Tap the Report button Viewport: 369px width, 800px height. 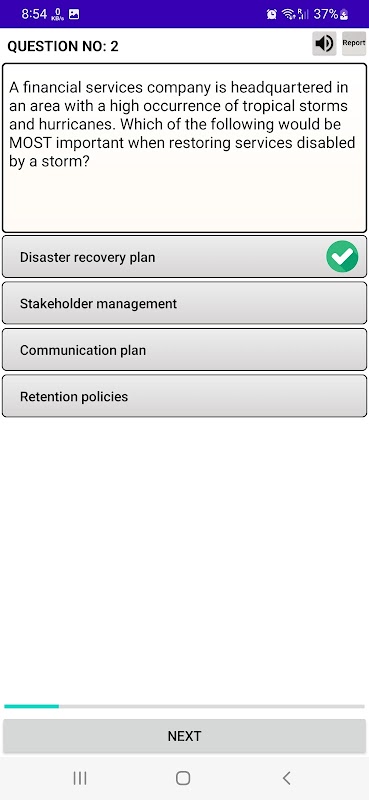354,44
